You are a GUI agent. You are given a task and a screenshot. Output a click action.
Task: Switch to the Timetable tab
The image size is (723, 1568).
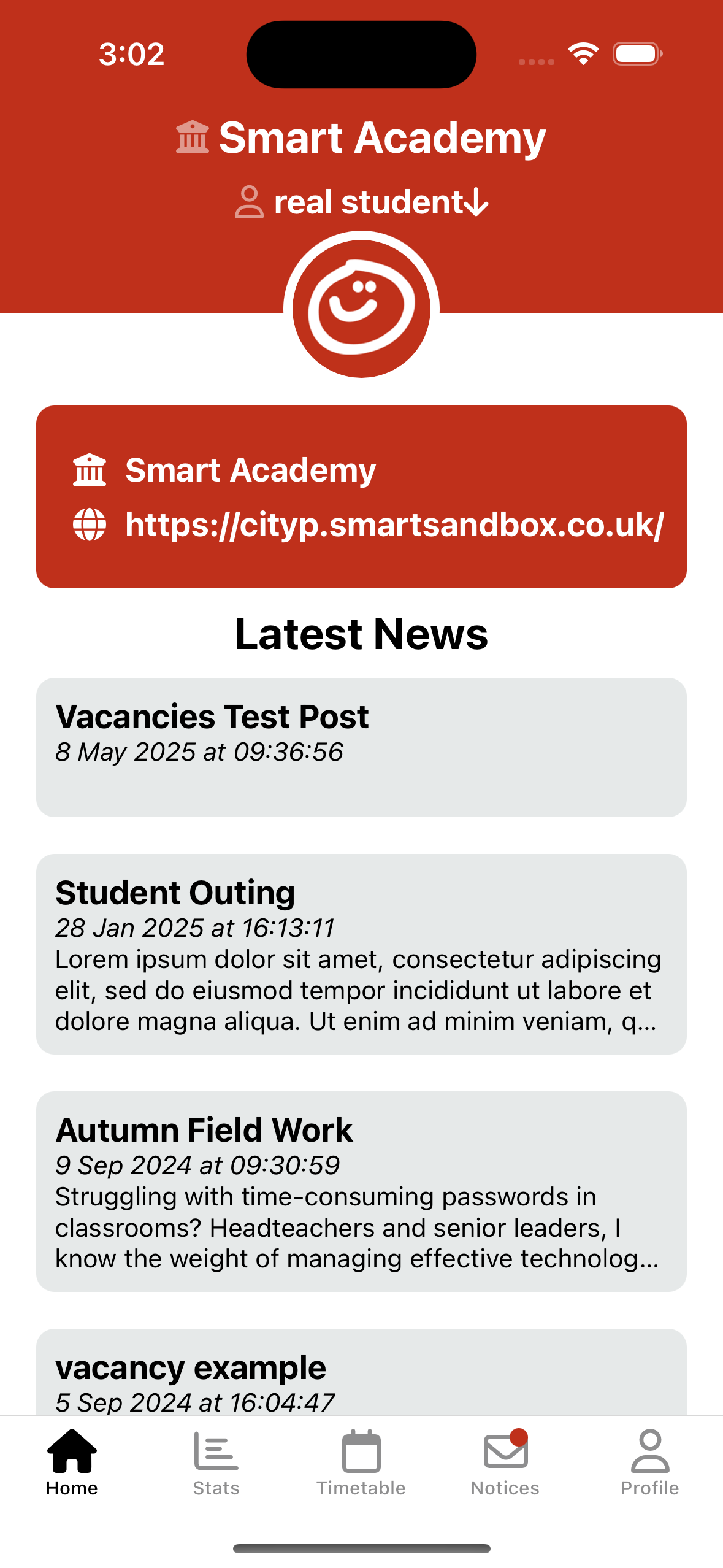(x=361, y=1466)
